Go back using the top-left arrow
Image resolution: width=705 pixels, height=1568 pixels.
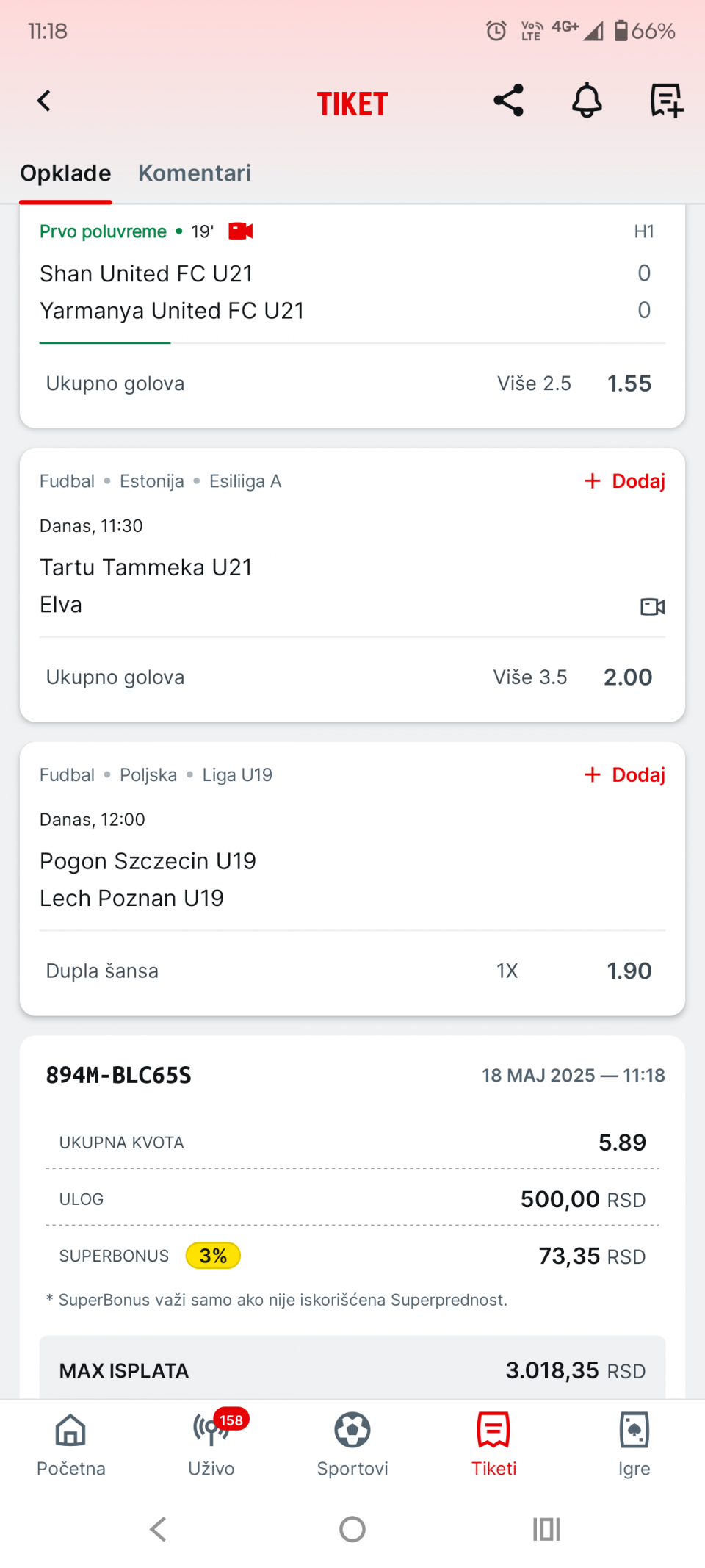point(44,101)
